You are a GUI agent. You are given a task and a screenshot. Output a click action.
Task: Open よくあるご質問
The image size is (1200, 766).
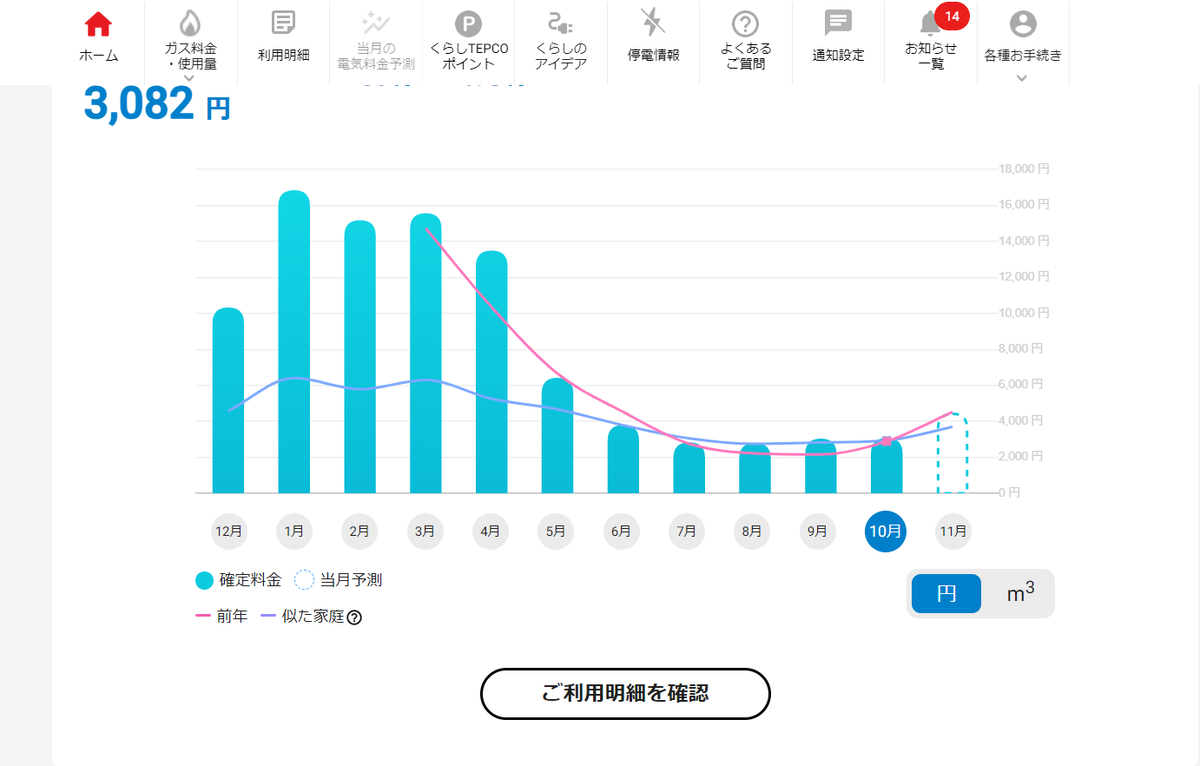click(x=745, y=42)
